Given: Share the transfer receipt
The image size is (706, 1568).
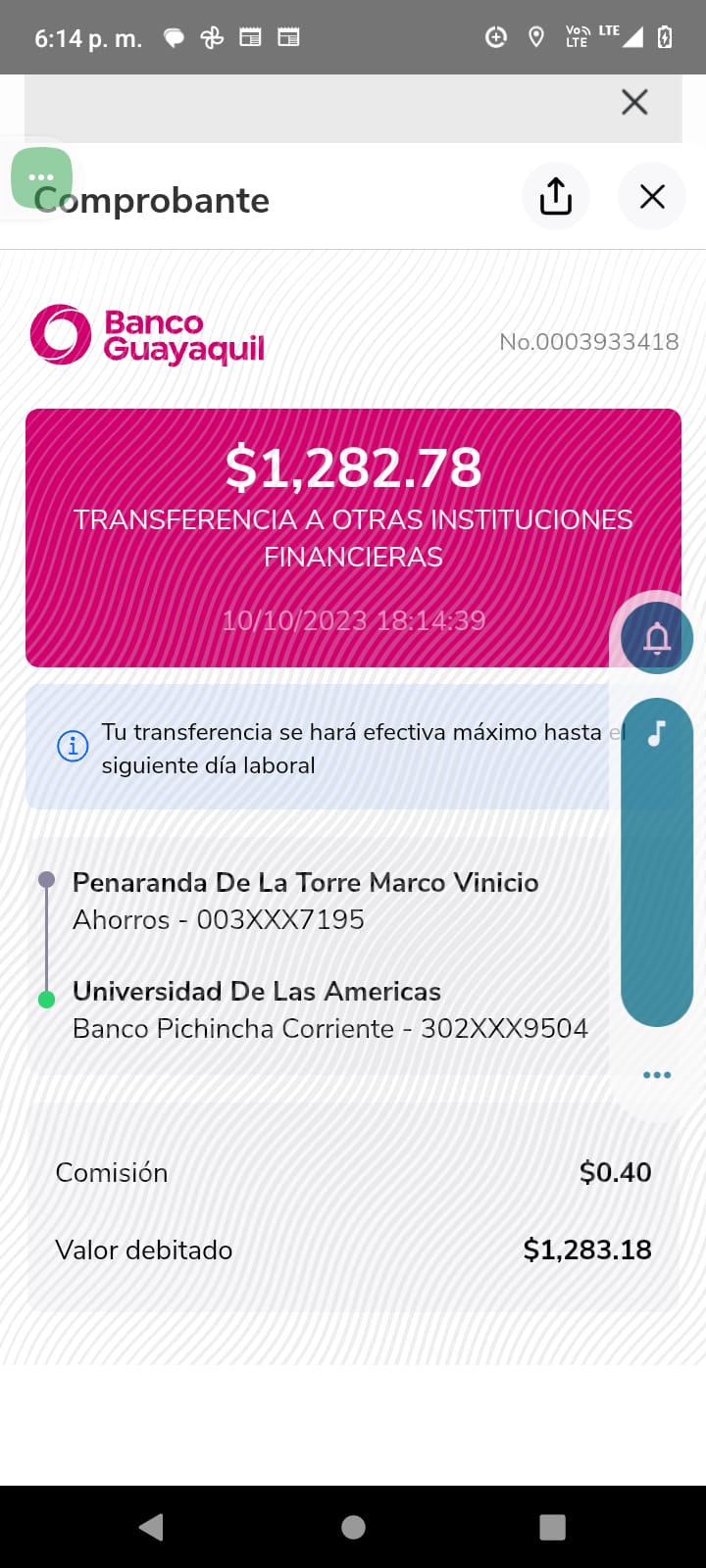Looking at the screenshot, I should point(555,196).
